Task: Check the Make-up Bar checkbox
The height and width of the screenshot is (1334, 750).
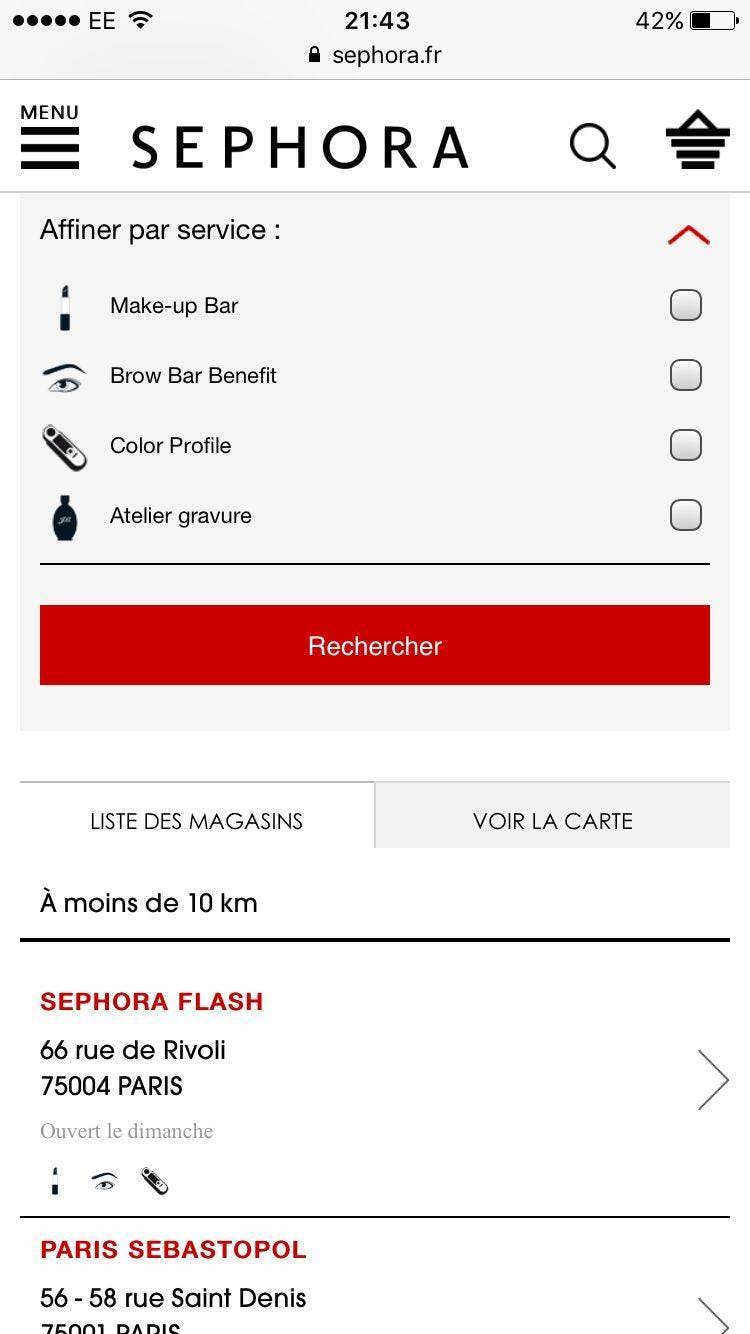Action: (685, 305)
